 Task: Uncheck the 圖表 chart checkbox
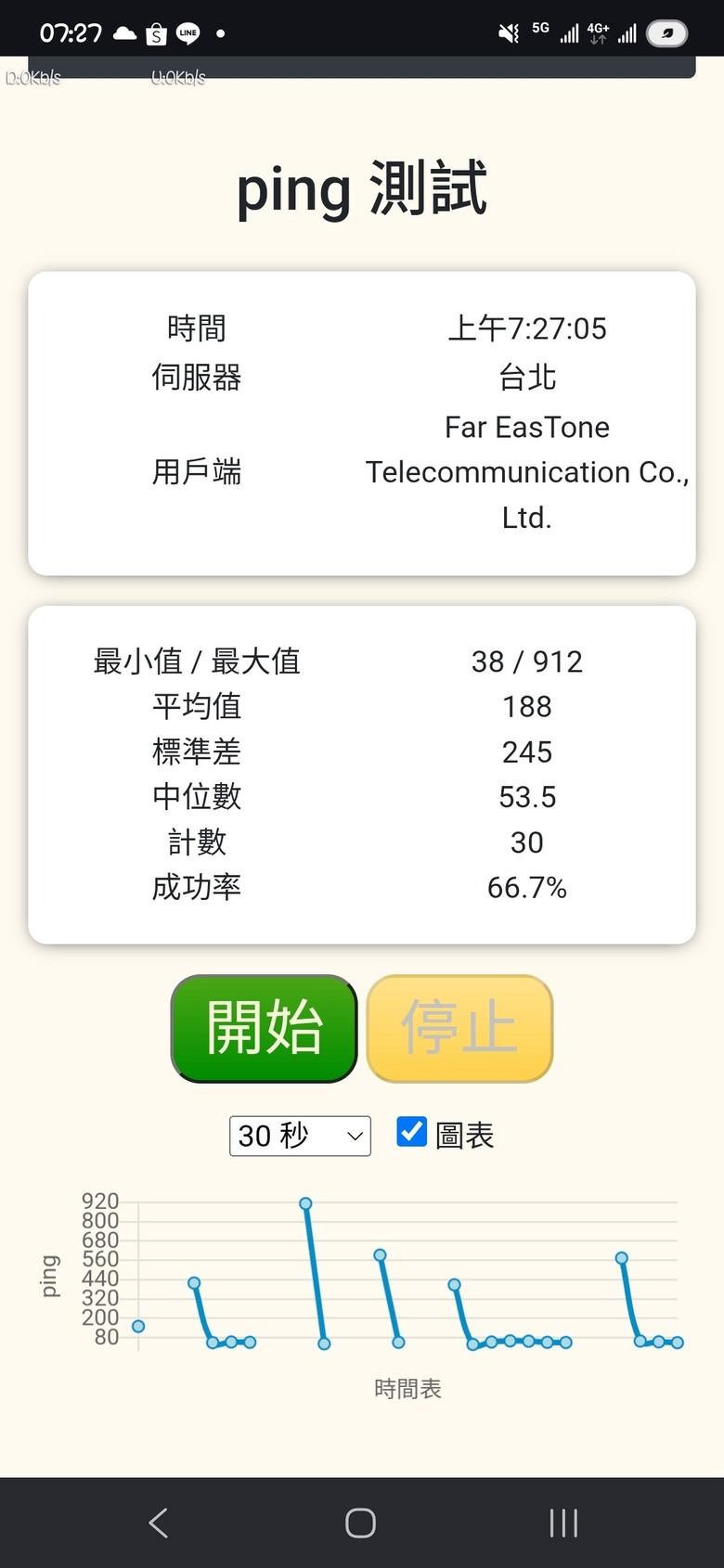tap(411, 1132)
